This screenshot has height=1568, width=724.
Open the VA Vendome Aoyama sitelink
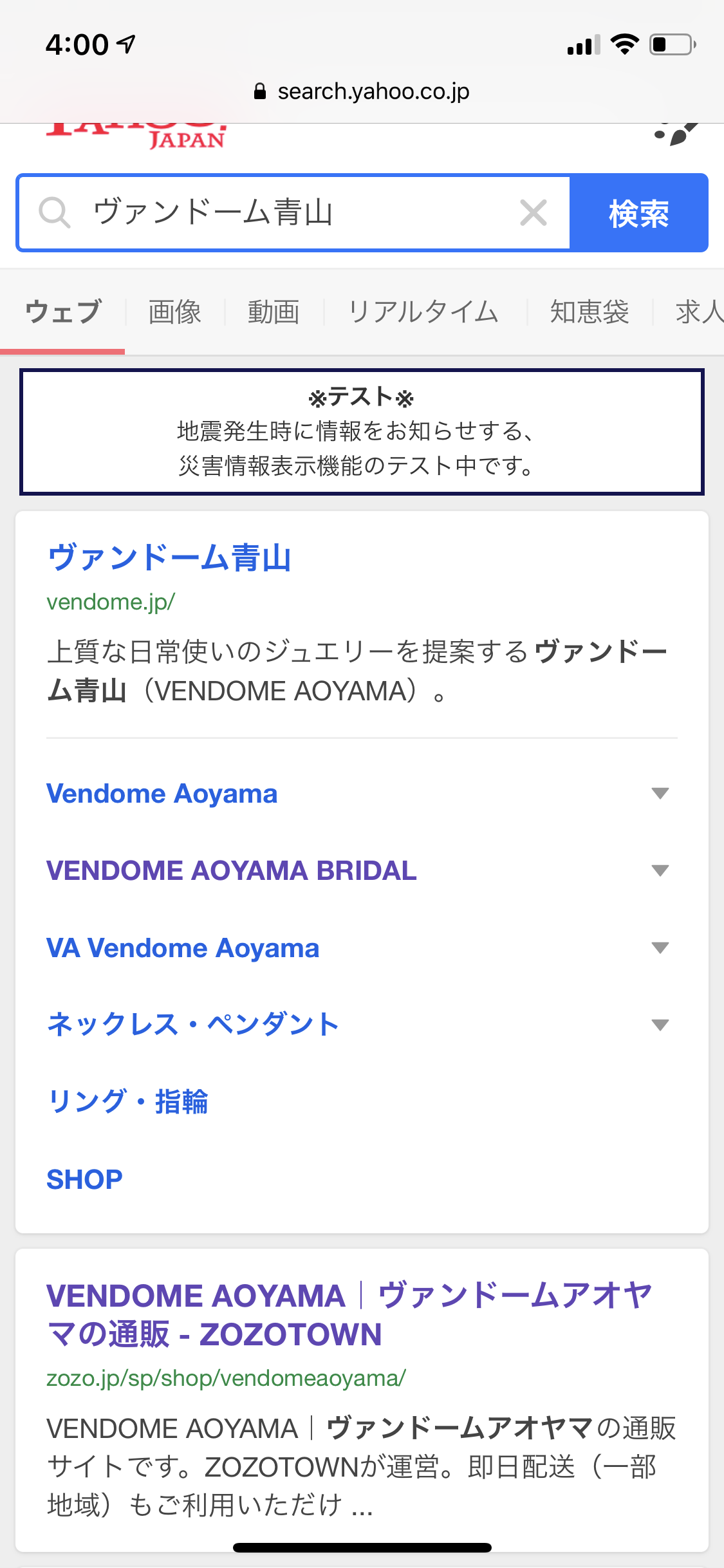[x=183, y=948]
